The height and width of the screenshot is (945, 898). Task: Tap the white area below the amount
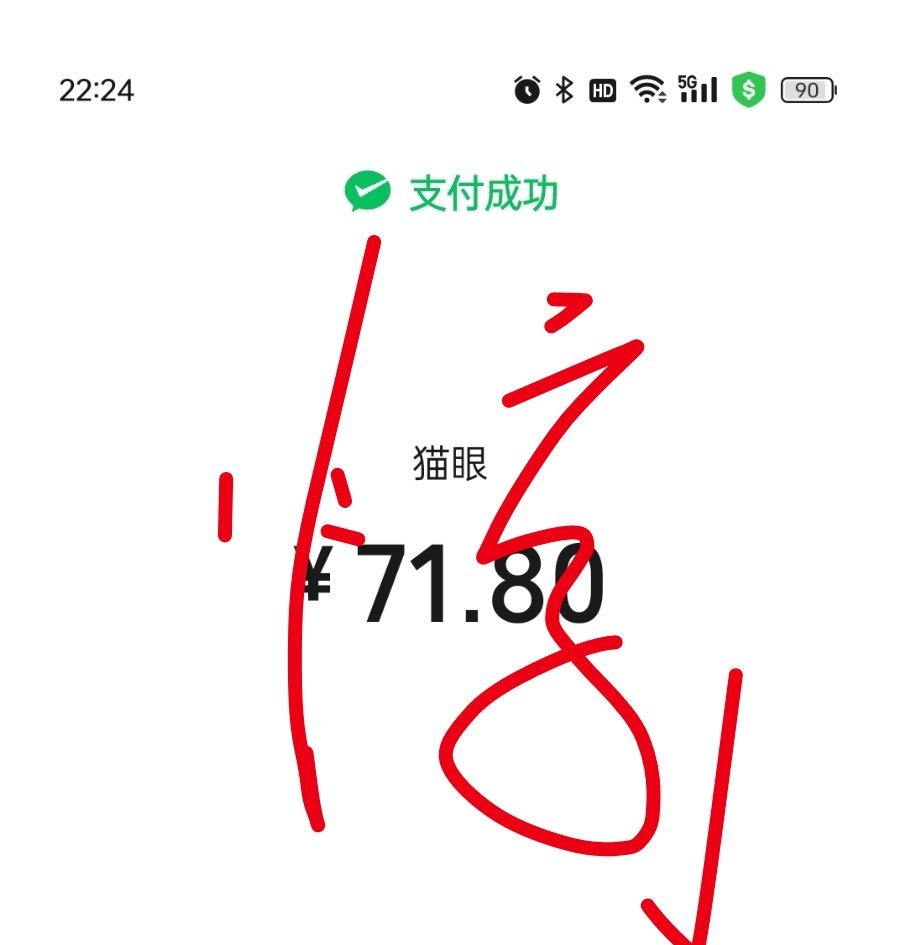click(150, 750)
